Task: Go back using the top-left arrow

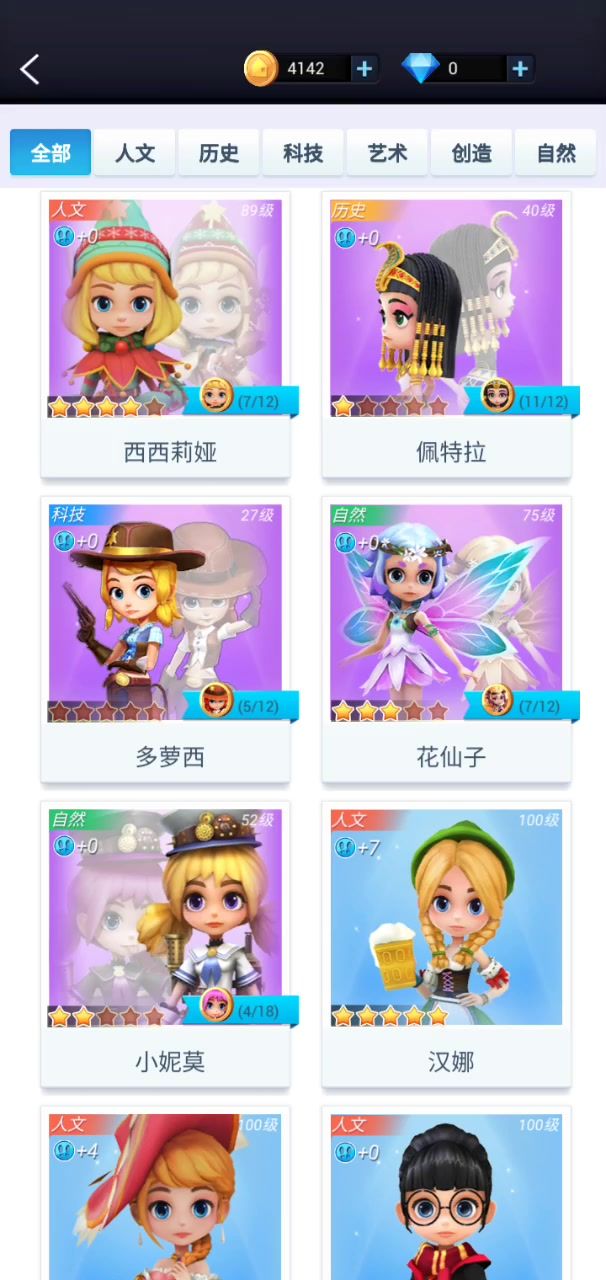Action: pos(30,69)
